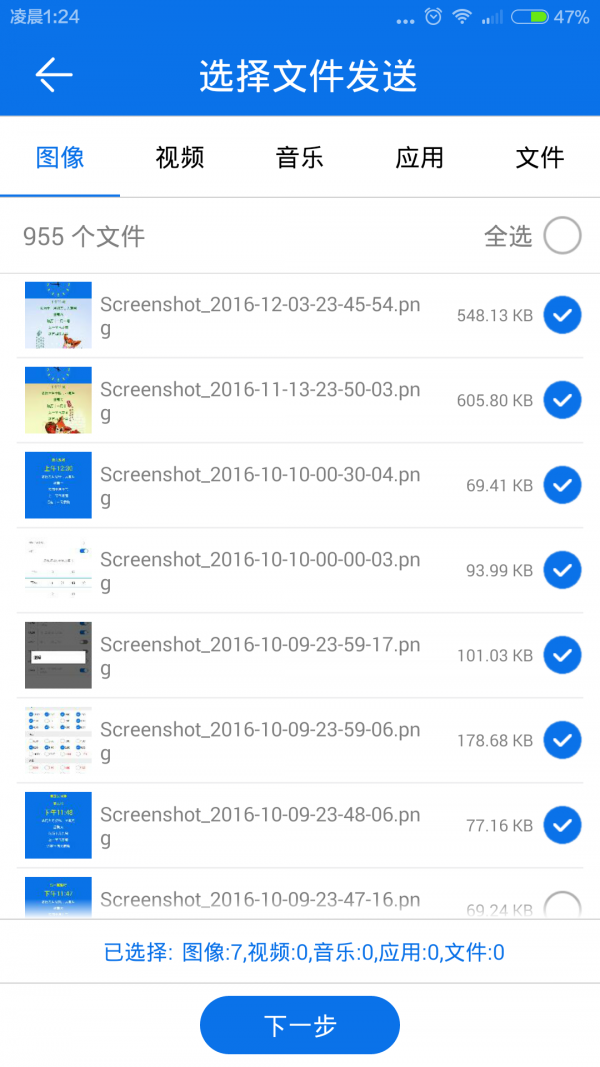
Task: Check the 全选 select-all circle
Action: click(x=562, y=236)
